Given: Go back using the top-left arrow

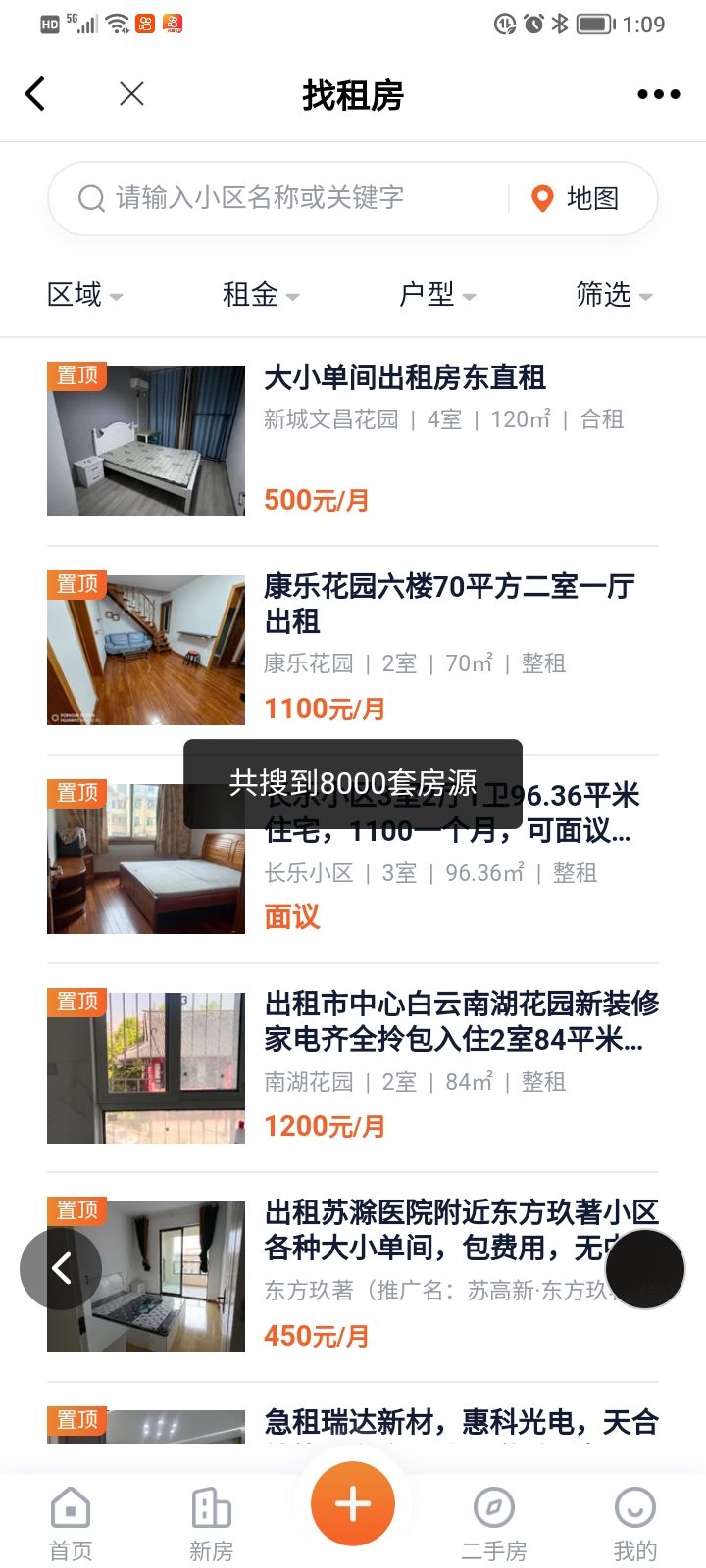Looking at the screenshot, I should (x=35, y=94).
